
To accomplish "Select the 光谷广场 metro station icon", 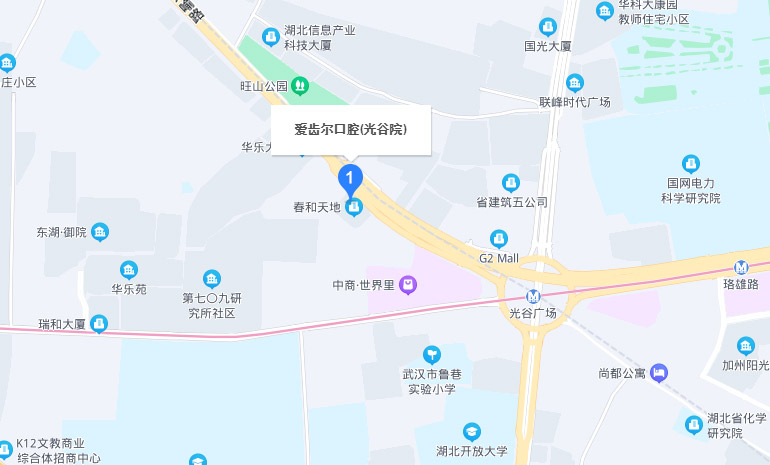I will 534,295.
